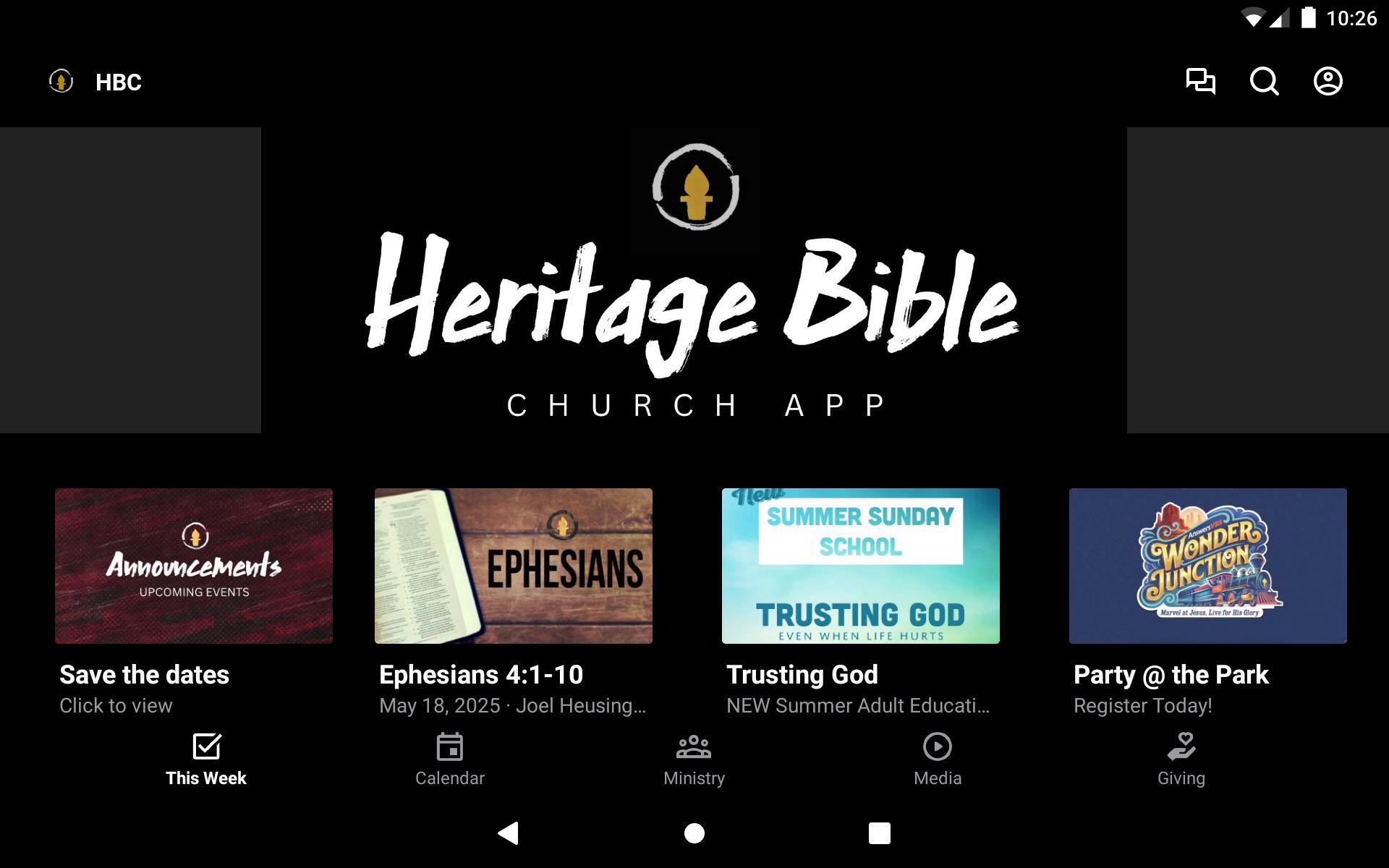Open the messages chat icon
The image size is (1389, 868).
tap(1200, 81)
